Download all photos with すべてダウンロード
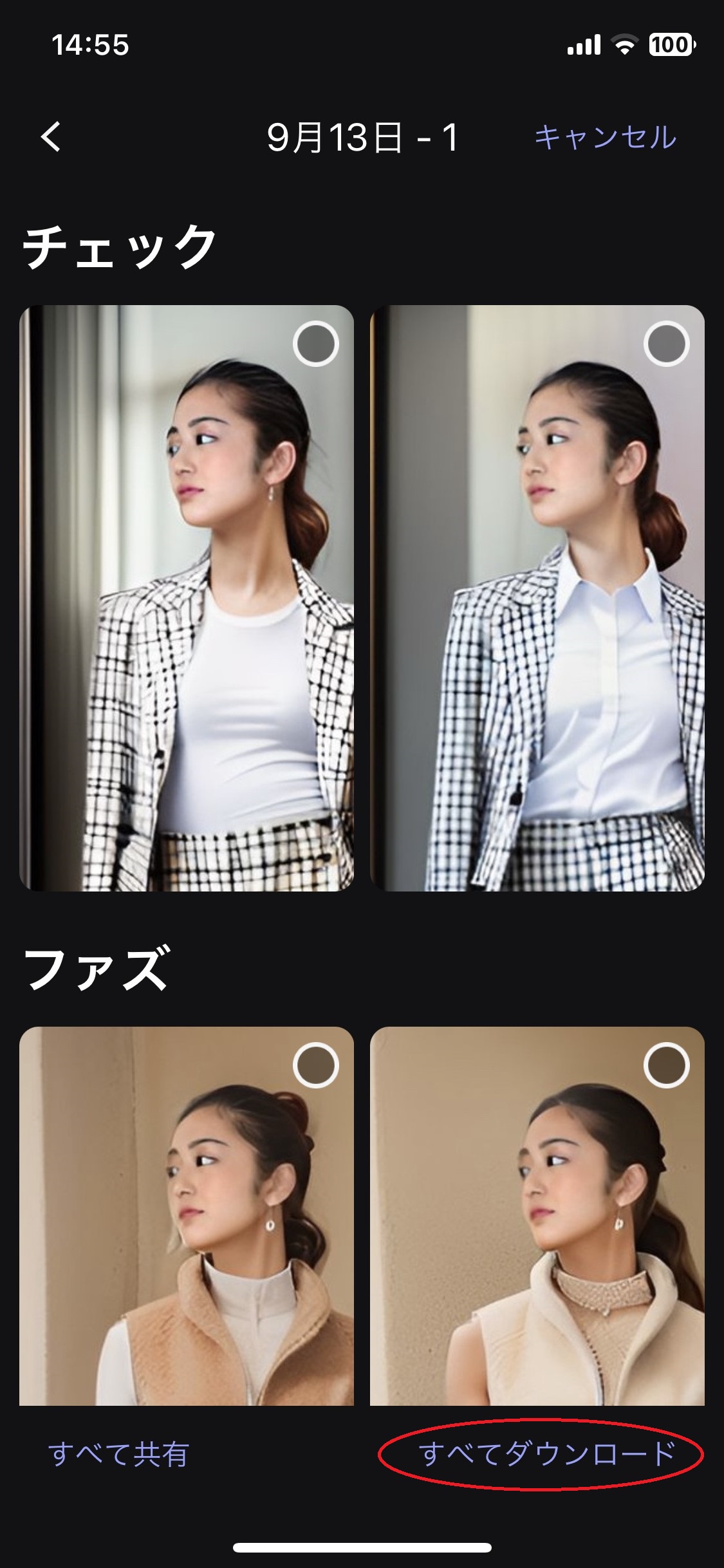This screenshot has height=1568, width=724. coord(546,1454)
